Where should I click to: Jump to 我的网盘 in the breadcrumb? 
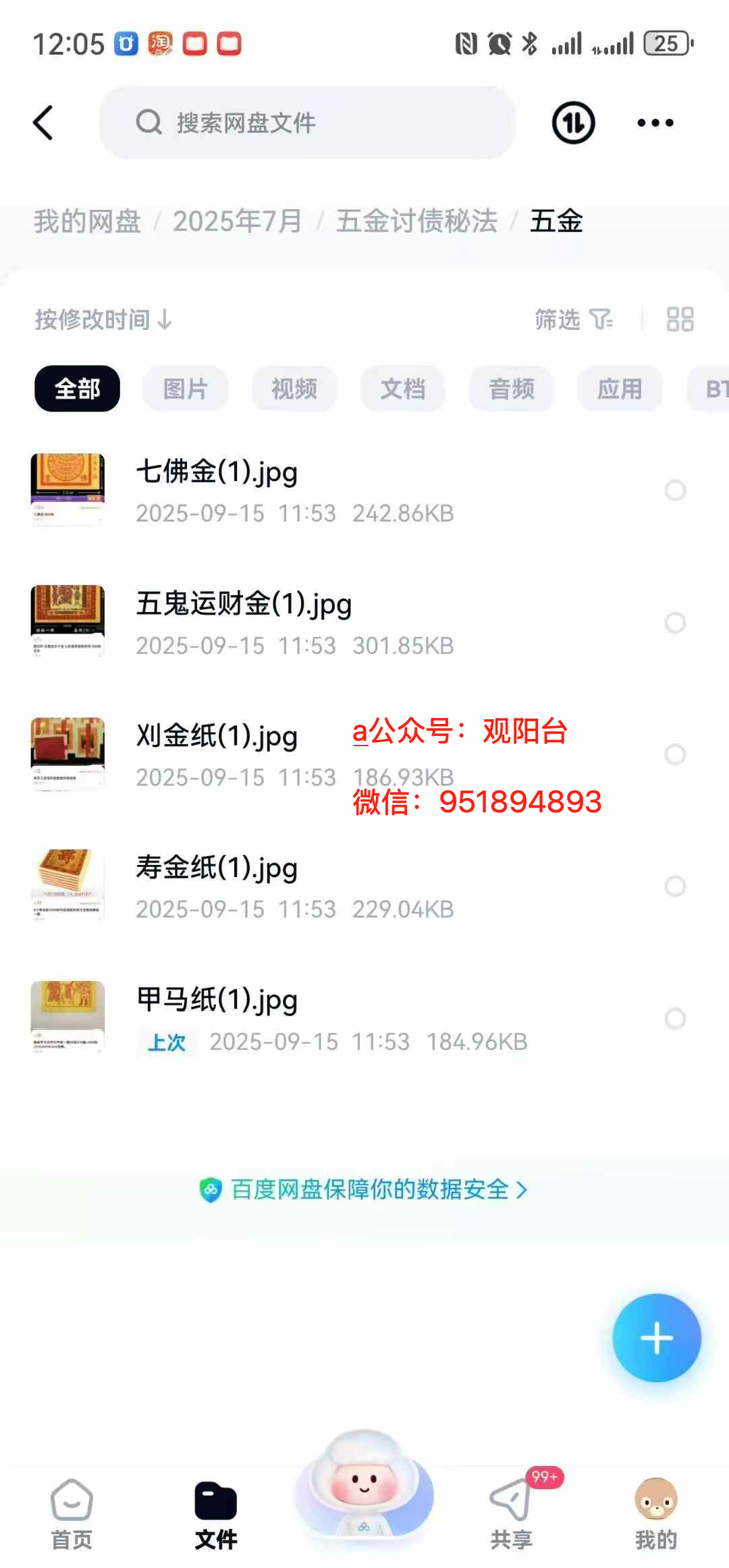pos(87,221)
